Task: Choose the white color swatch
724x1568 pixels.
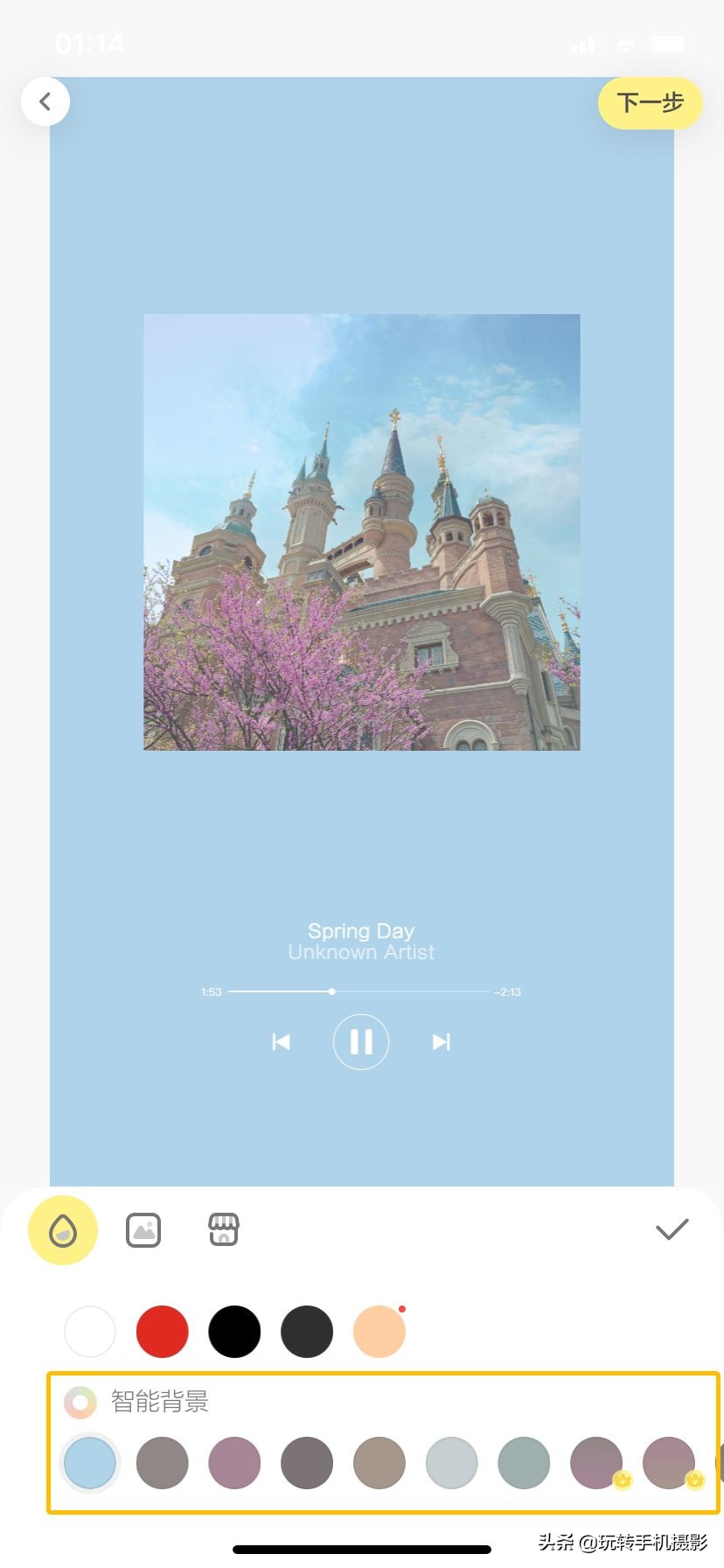Action: [x=90, y=1332]
